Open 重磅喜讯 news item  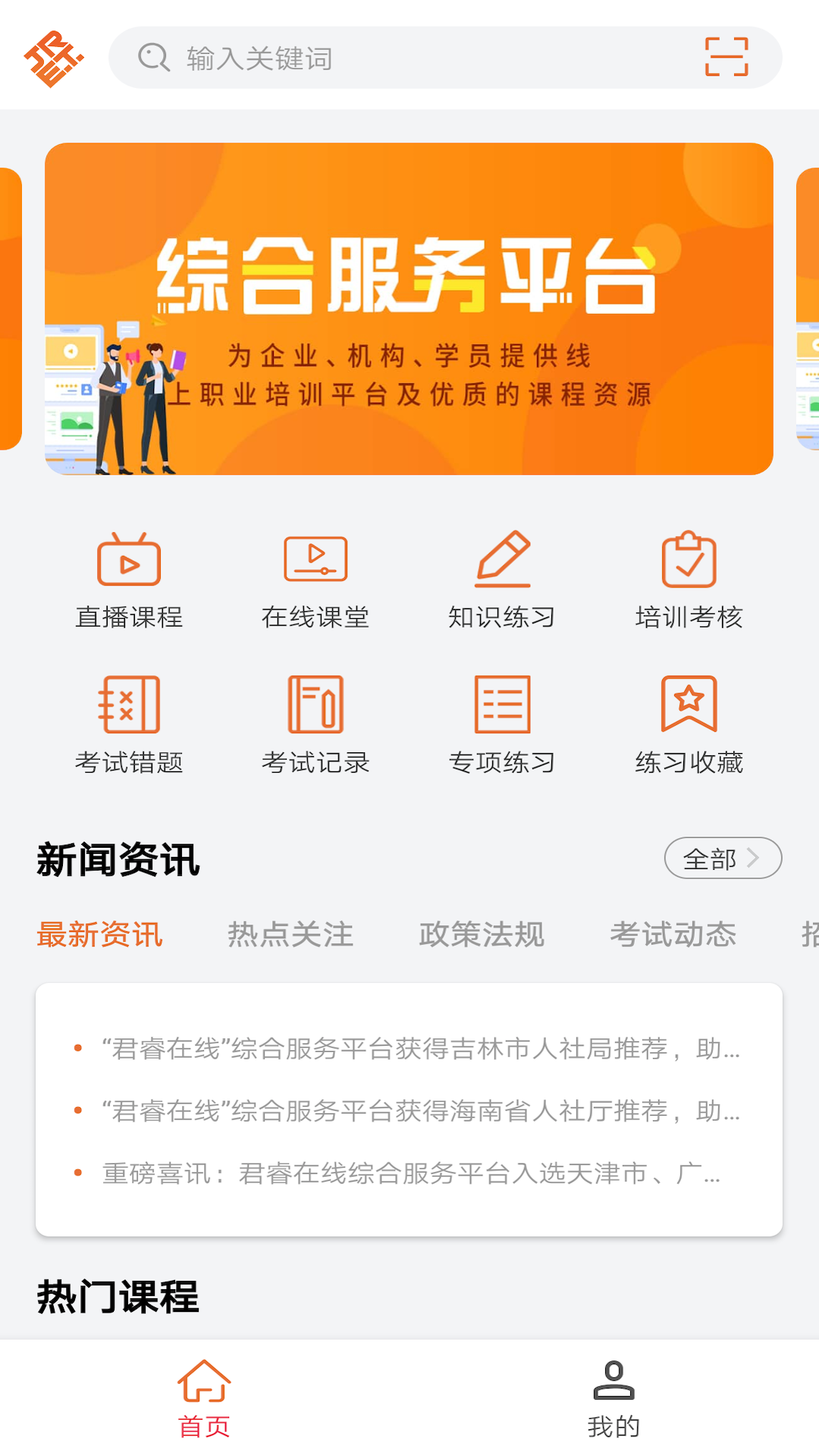click(411, 1173)
